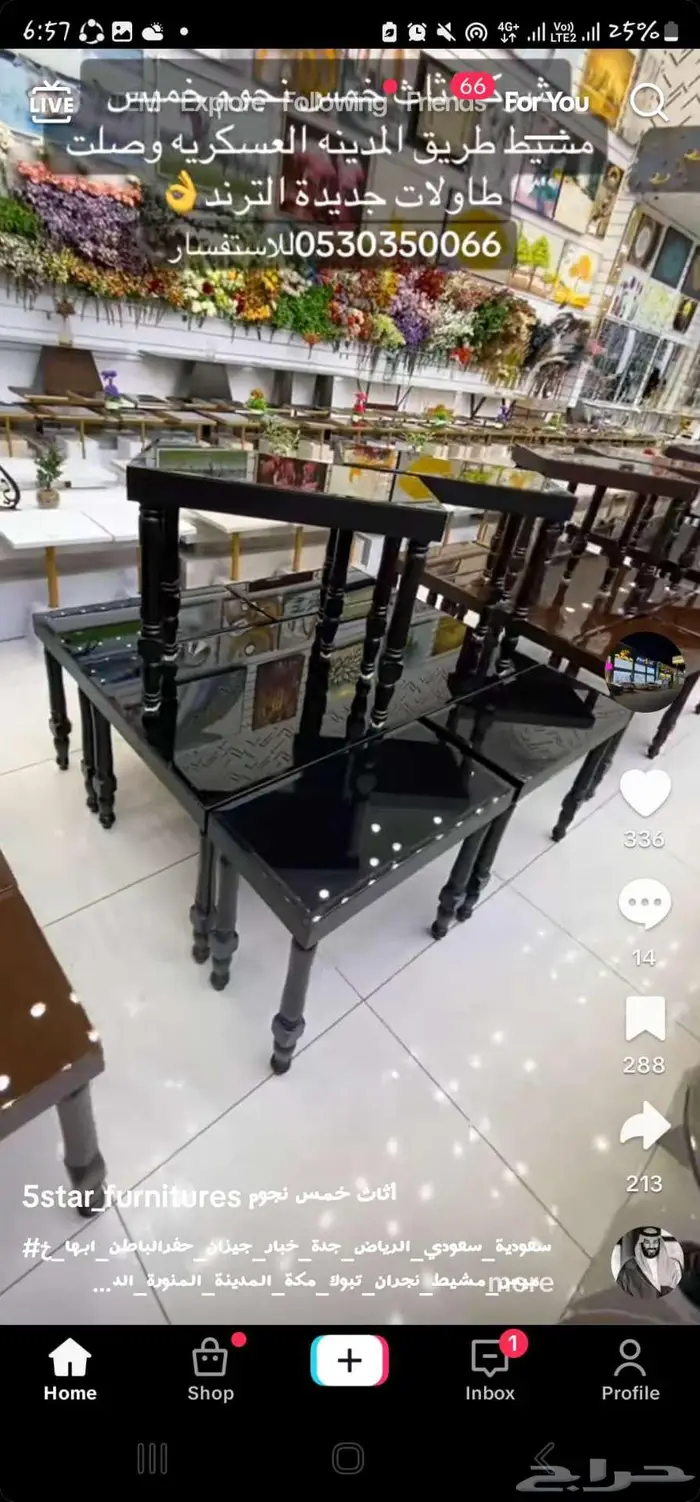Bookmark this video to favorites
Viewport: 700px width, 1502px height.
[645, 1019]
